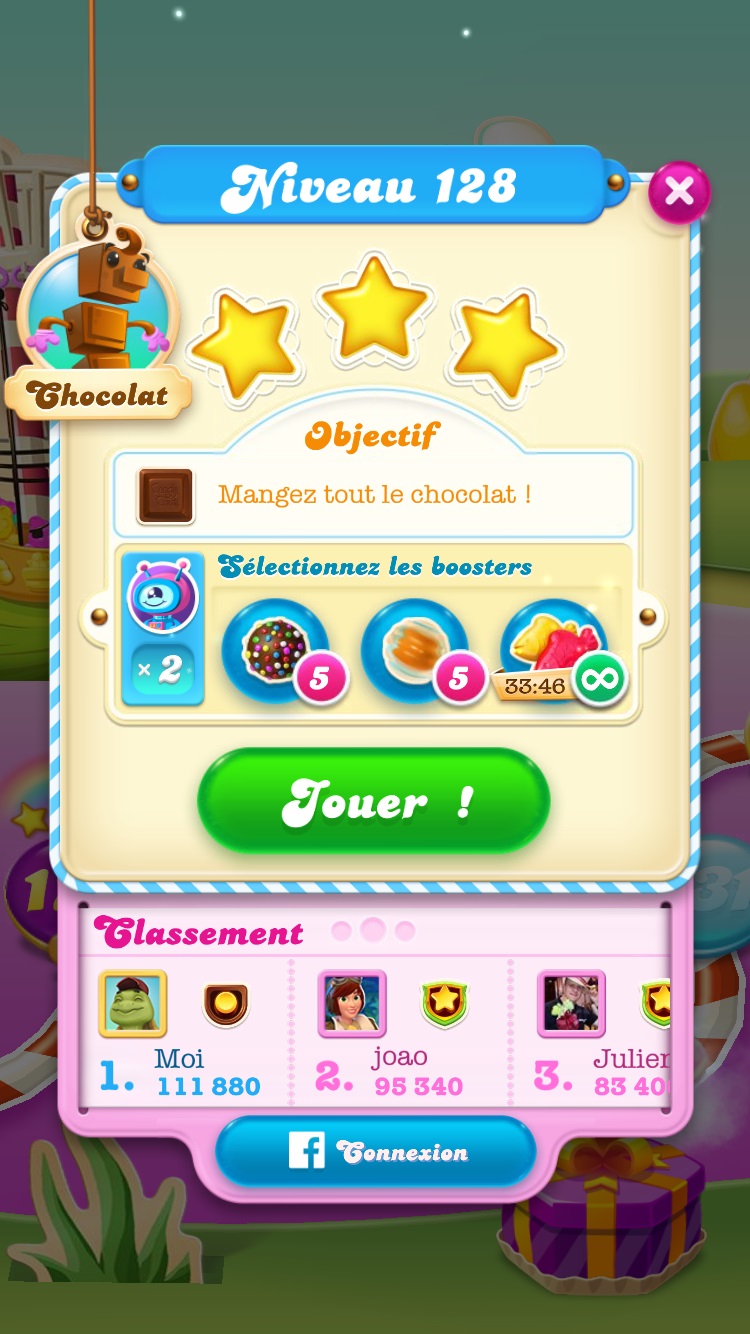Connect with the Facebook Connexion button
The height and width of the screenshot is (1334, 750).
376,1151
